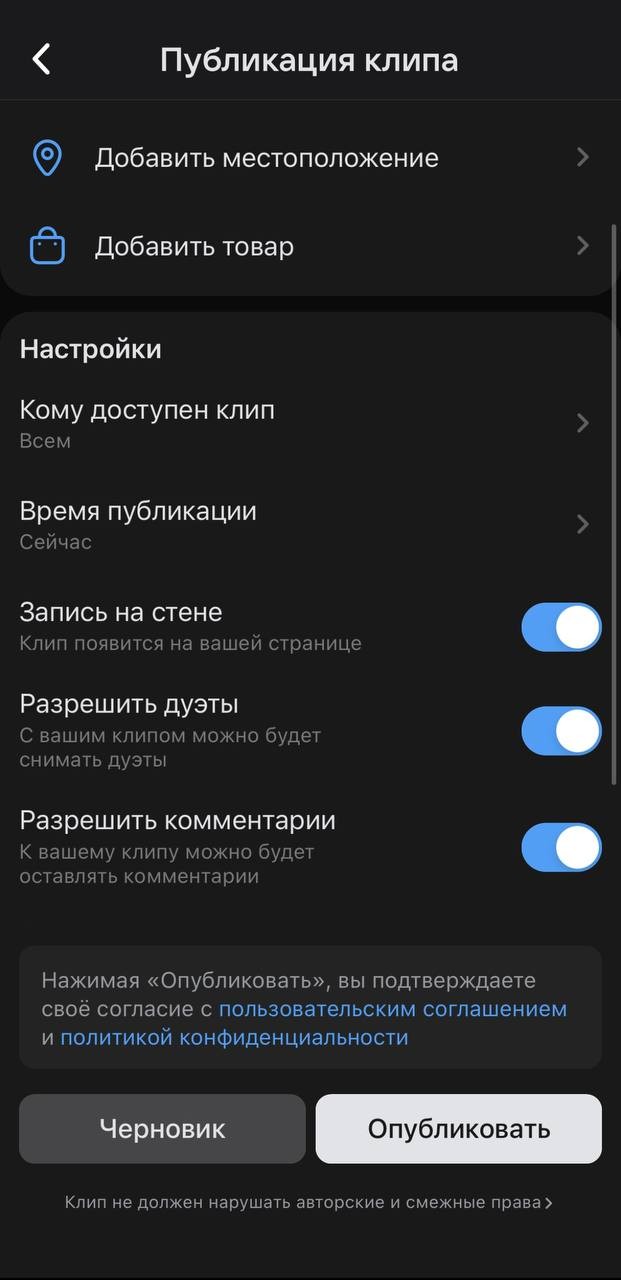Viewport: 621px width, 1280px height.
Task: Open Добавить местоположение row
Action: click(310, 158)
